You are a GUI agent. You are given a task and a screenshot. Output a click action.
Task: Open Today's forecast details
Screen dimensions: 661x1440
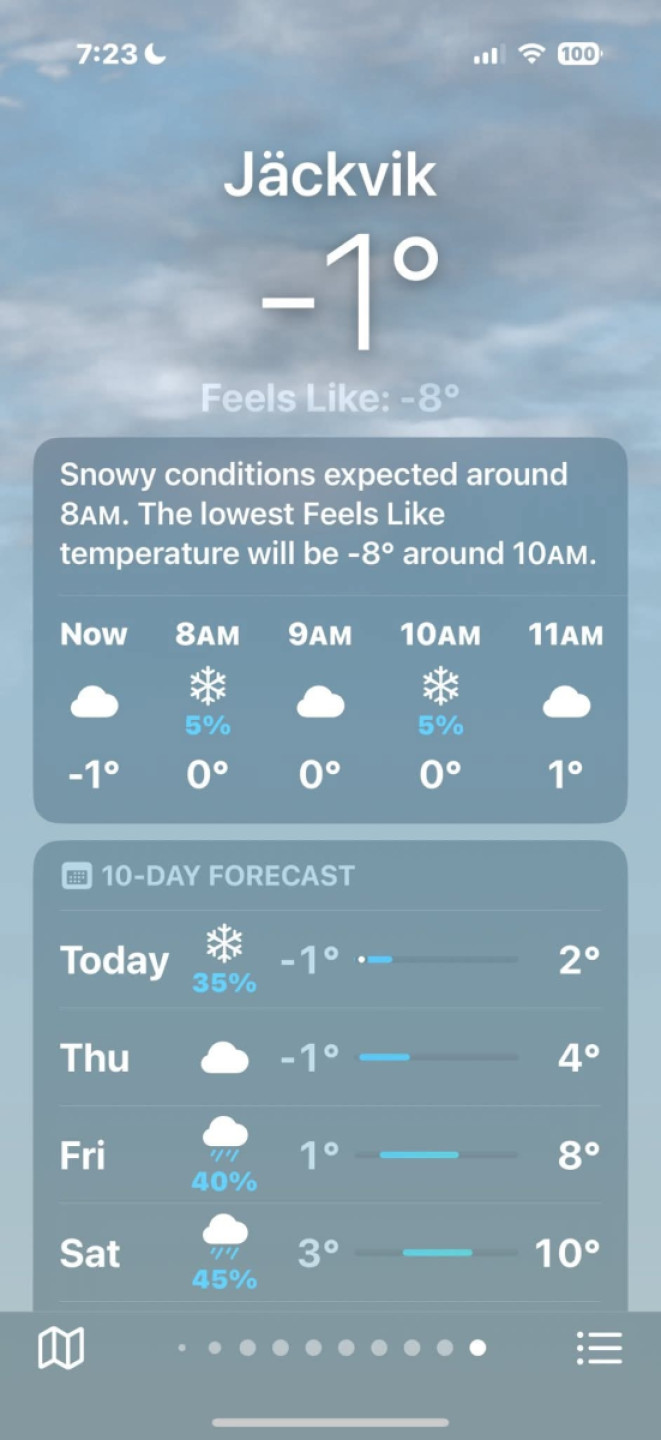pos(330,960)
